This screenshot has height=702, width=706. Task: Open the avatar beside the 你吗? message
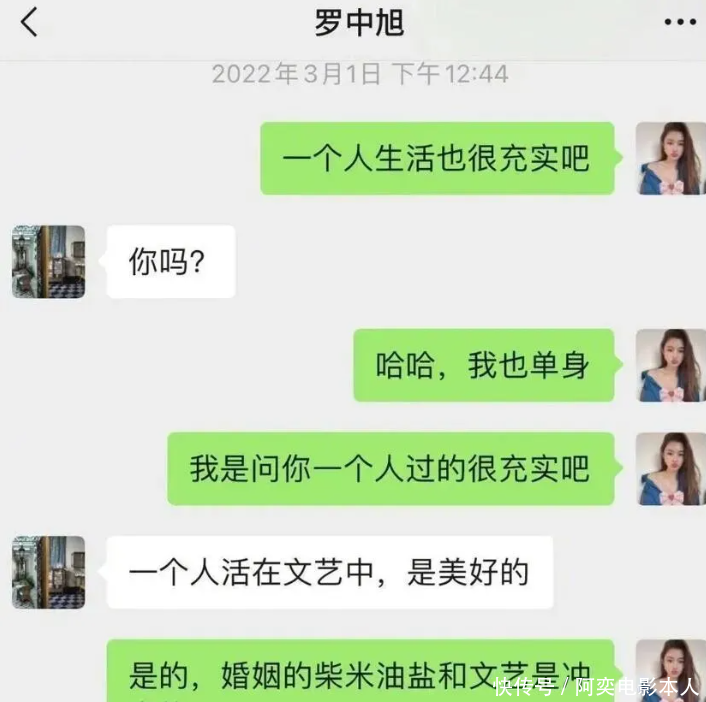point(48,262)
